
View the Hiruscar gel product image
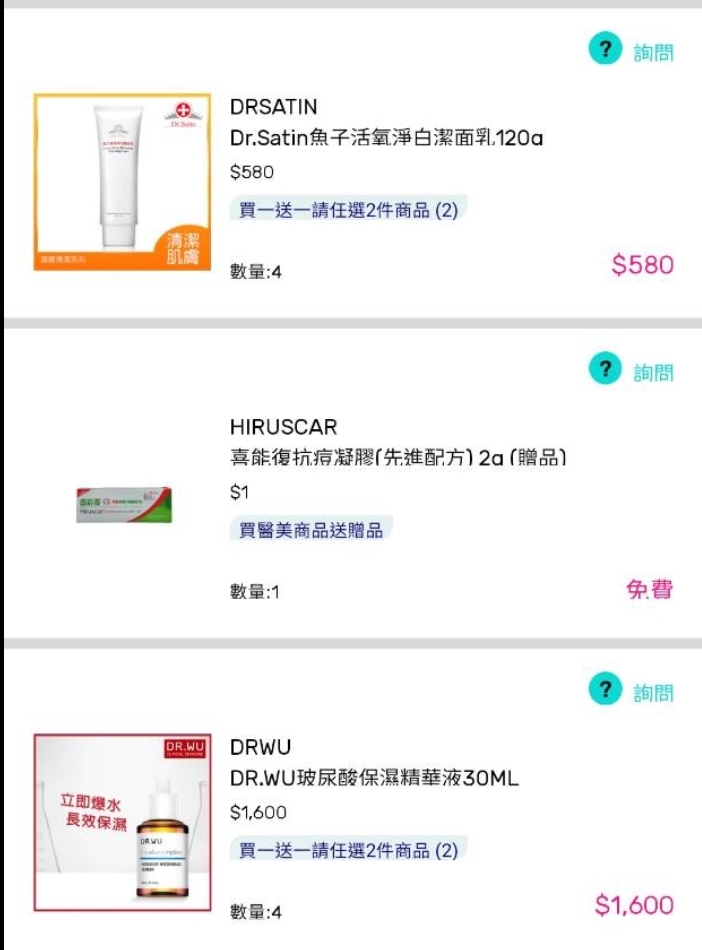[x=124, y=503]
